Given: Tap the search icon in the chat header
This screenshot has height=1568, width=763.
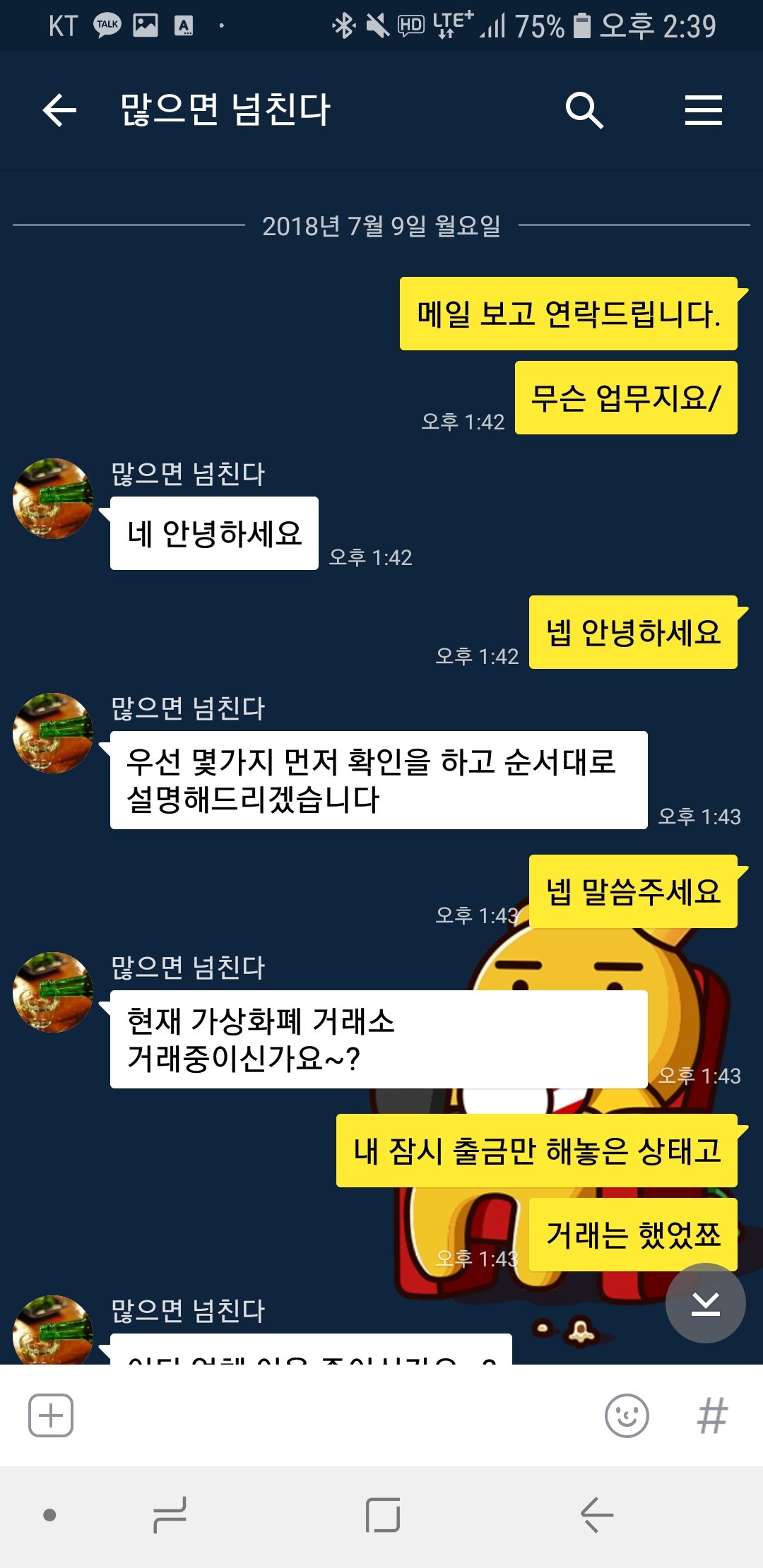Looking at the screenshot, I should pyautogui.click(x=585, y=109).
